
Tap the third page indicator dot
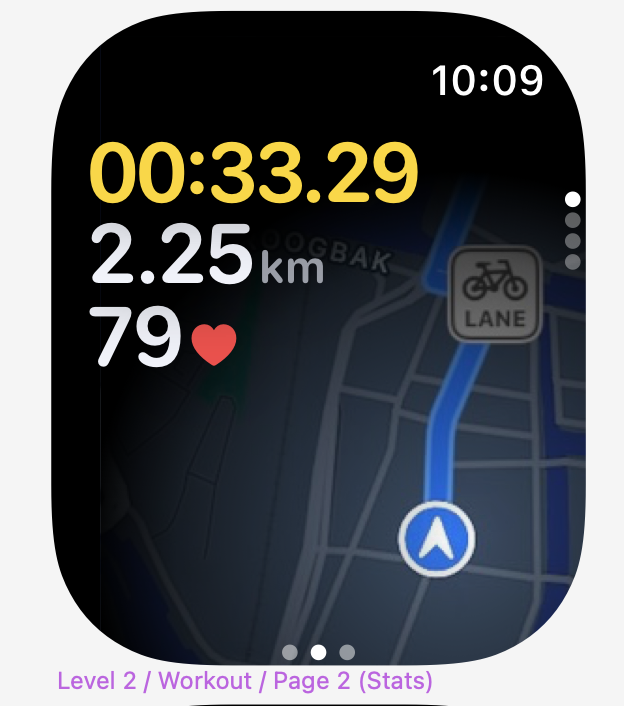point(347,652)
